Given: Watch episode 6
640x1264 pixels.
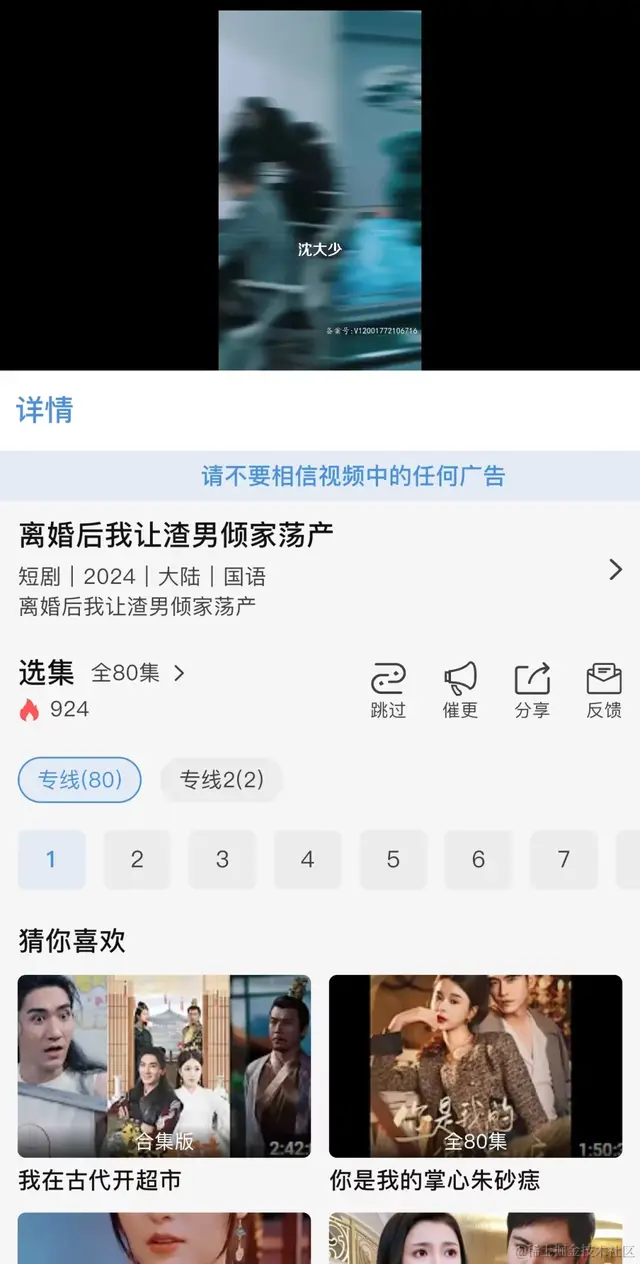Looking at the screenshot, I should coord(478,859).
